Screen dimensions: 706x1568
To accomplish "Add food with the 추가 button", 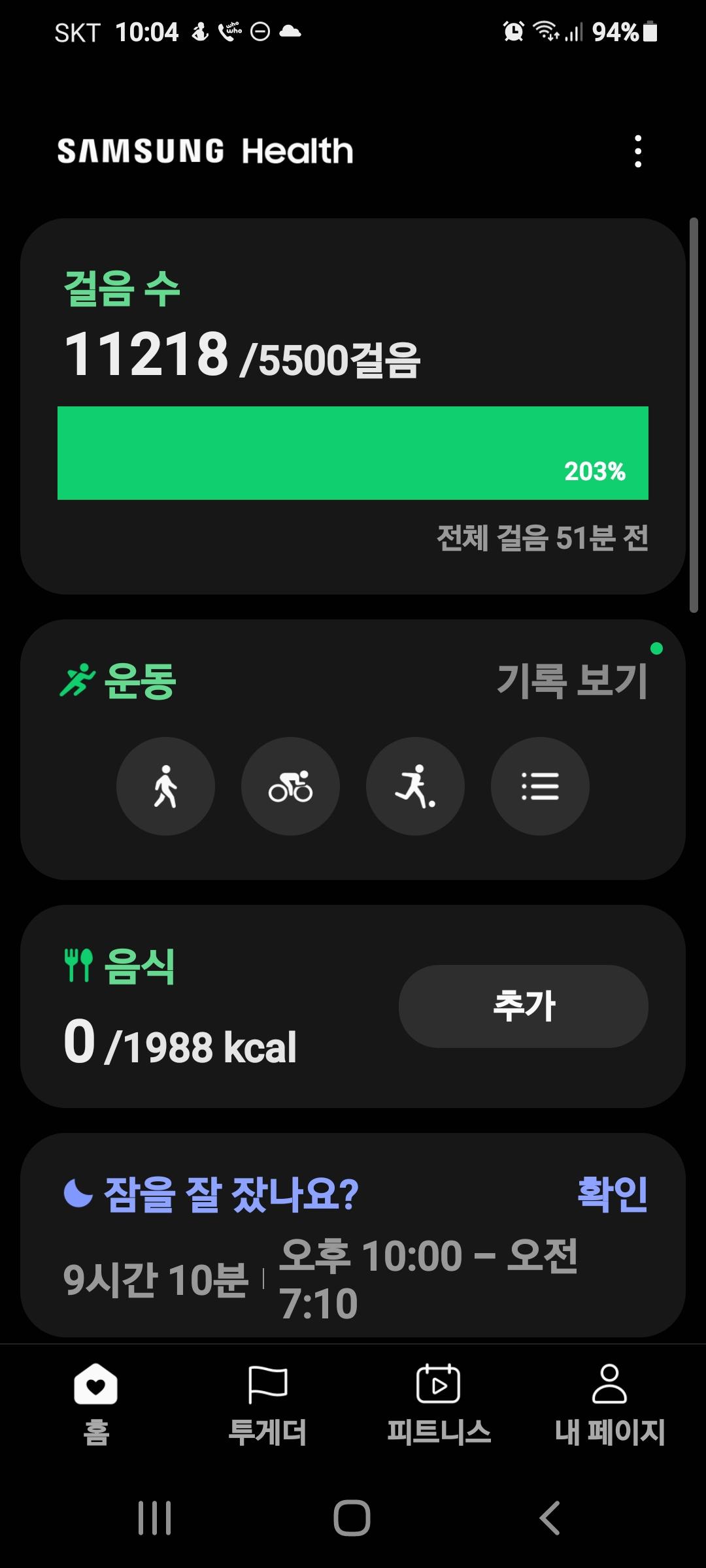I will click(x=523, y=1006).
